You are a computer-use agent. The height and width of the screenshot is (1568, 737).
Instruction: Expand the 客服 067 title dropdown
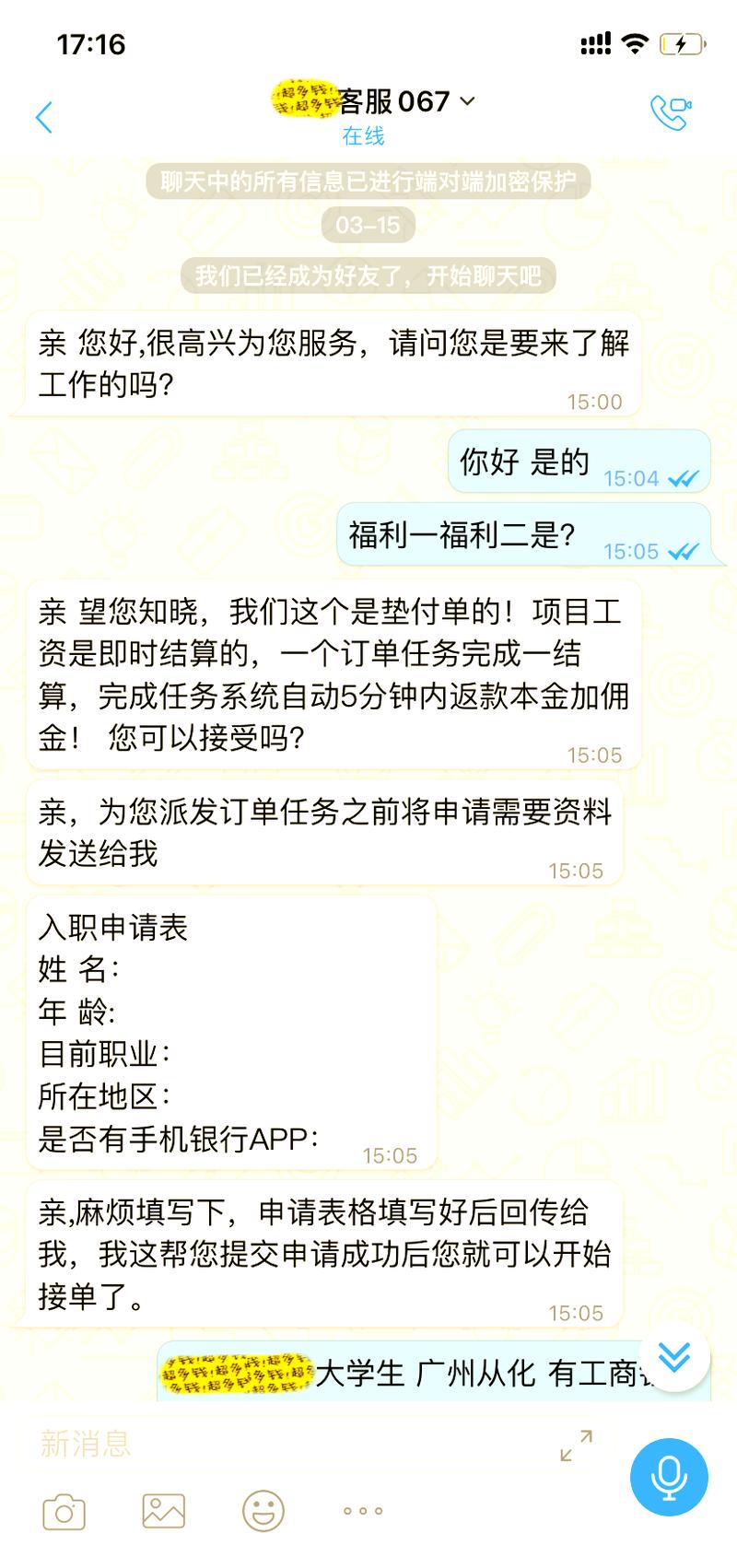coord(467,101)
